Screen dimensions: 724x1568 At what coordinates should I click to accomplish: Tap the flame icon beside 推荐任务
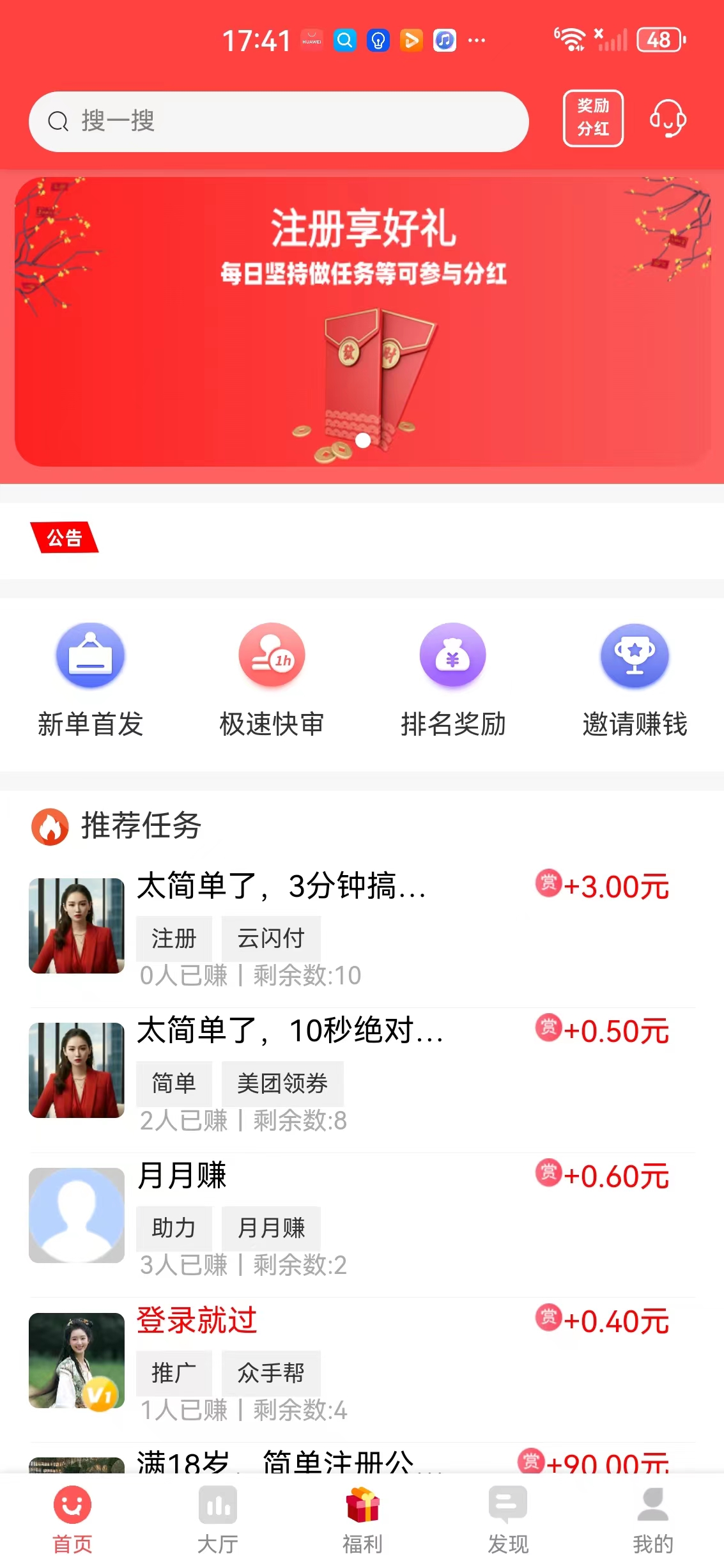[50, 827]
